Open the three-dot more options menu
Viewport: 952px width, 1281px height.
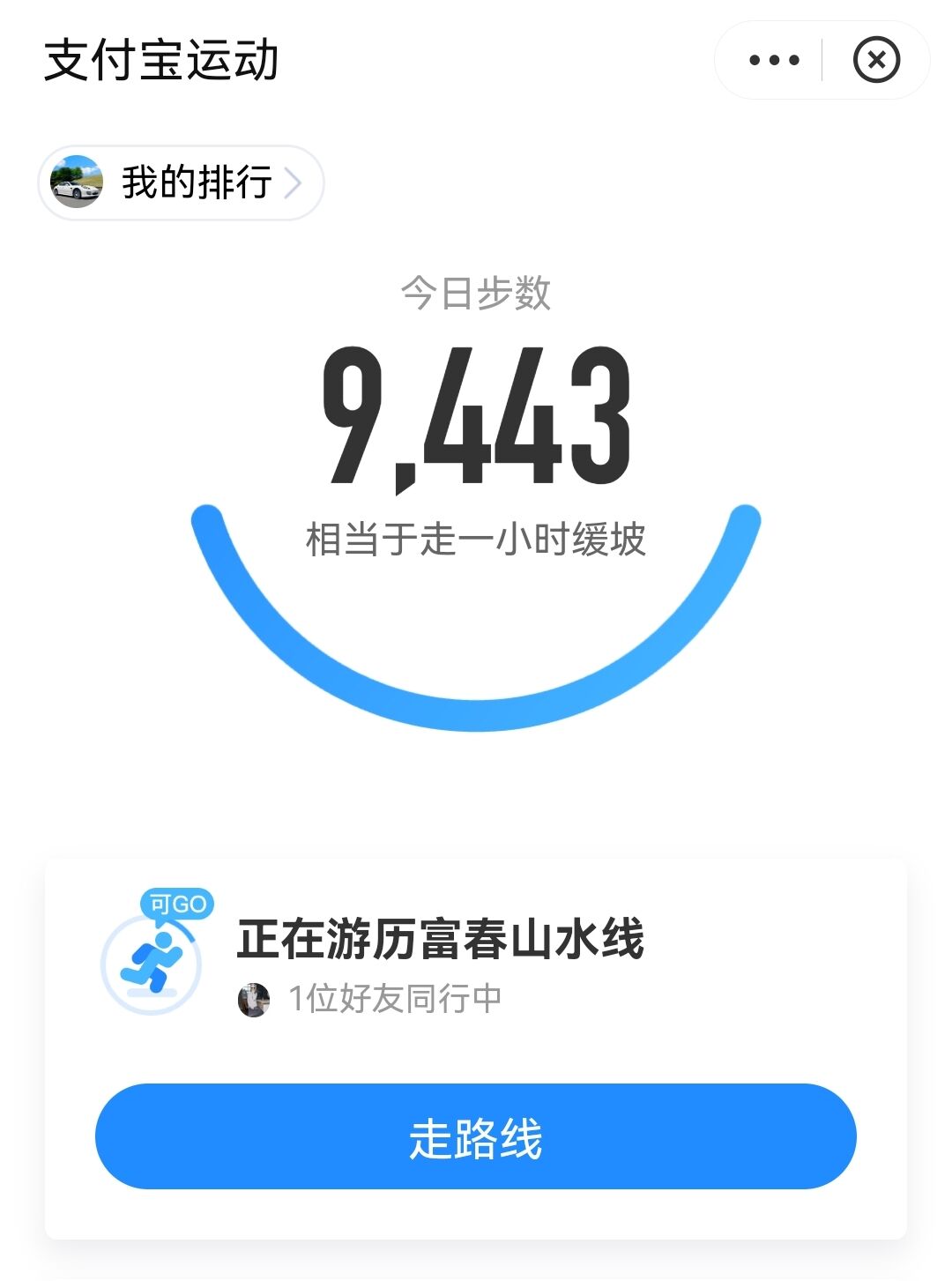pos(774,60)
